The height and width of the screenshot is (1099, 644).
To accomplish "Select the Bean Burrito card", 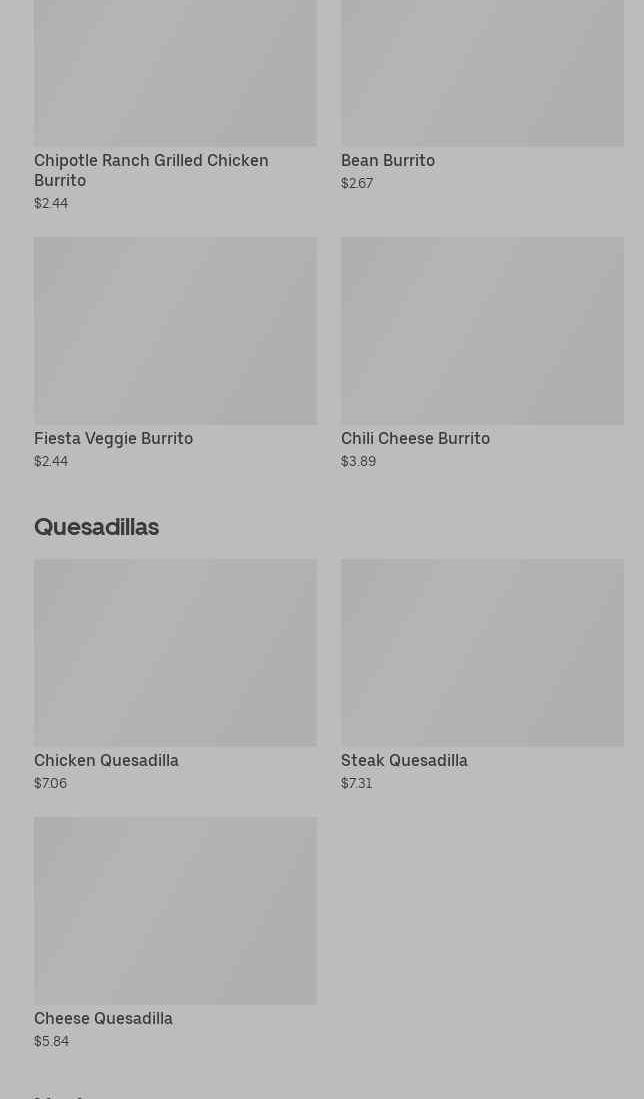I will (x=482, y=80).
